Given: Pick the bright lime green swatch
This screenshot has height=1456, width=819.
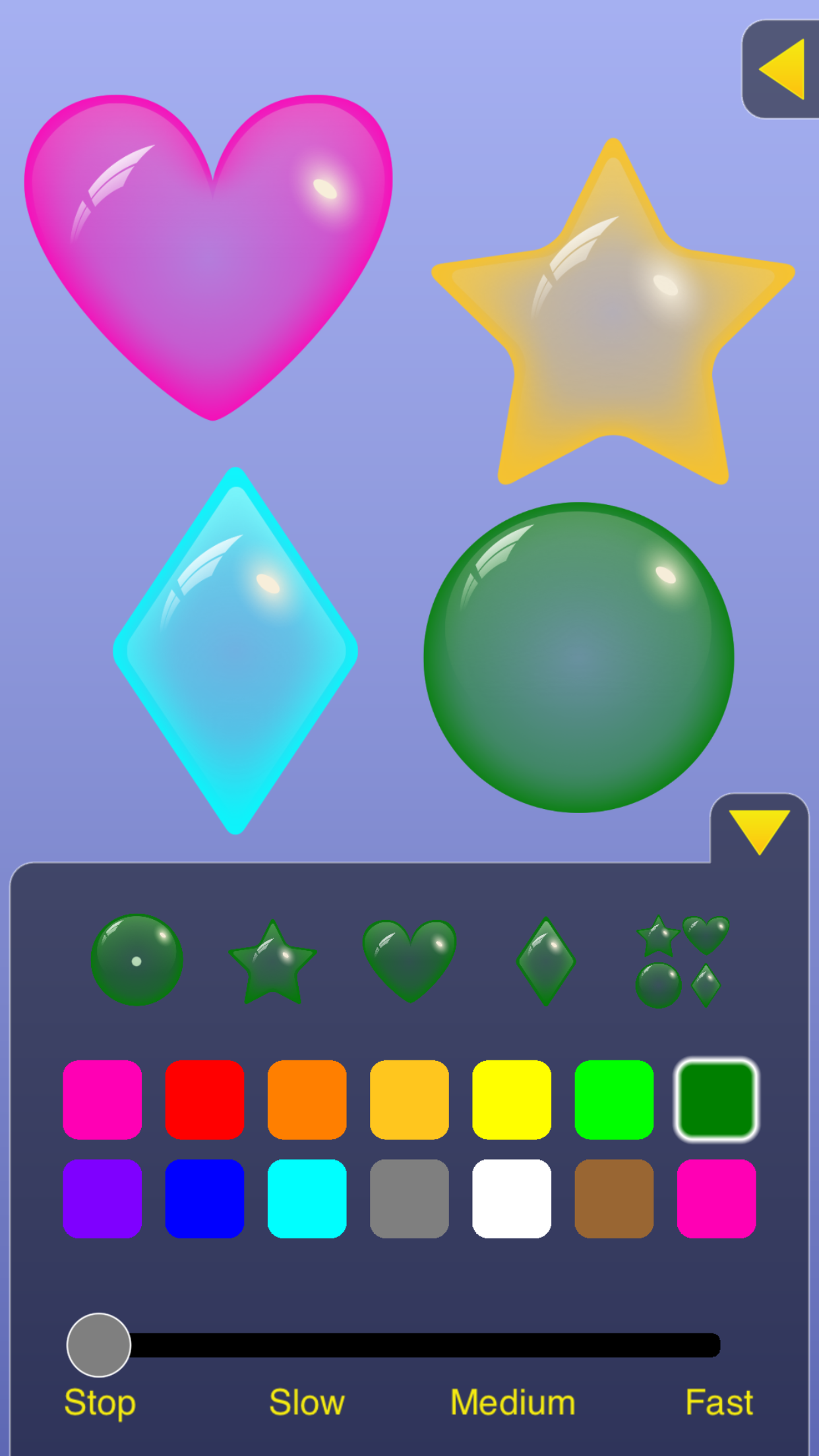Looking at the screenshot, I should point(614,1099).
